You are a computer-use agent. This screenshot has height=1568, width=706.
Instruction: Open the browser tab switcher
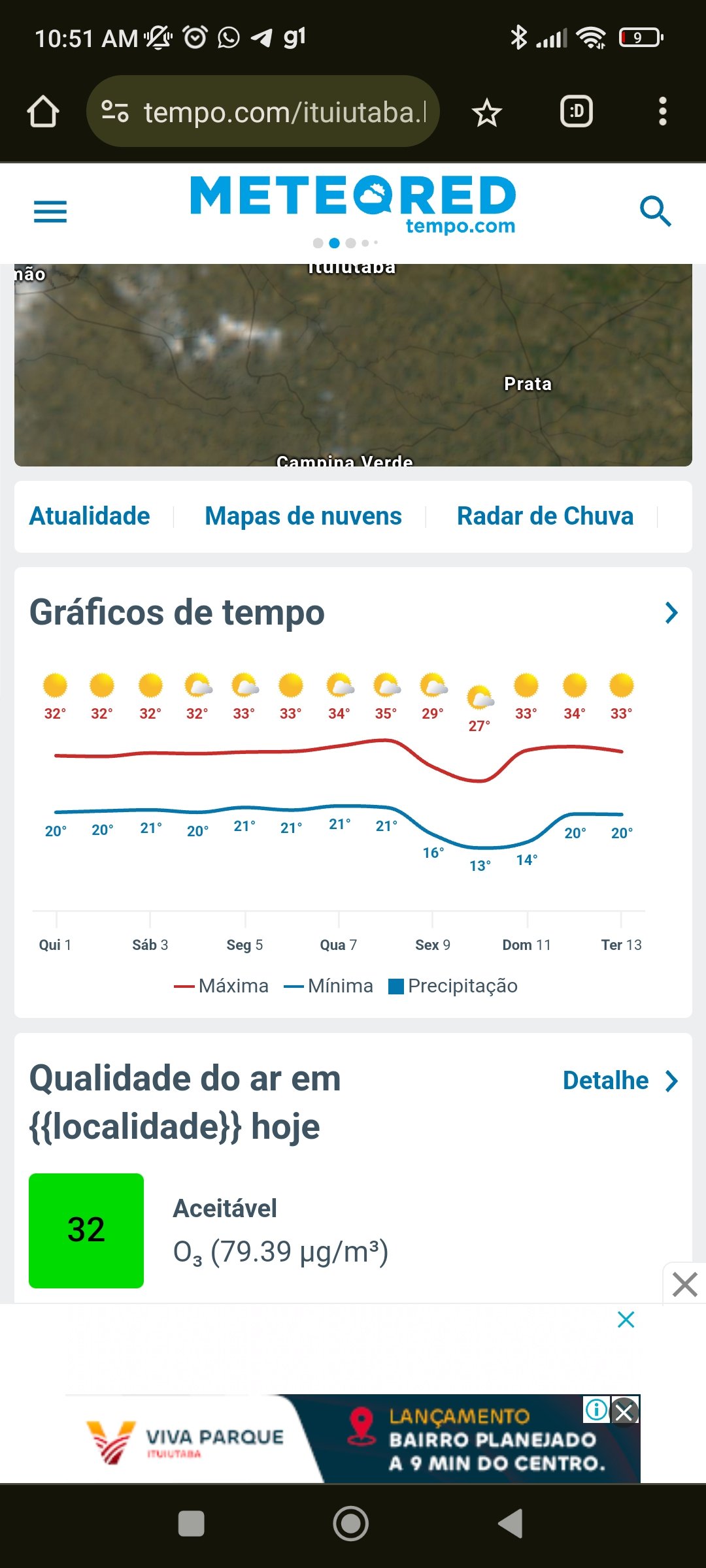point(577,111)
